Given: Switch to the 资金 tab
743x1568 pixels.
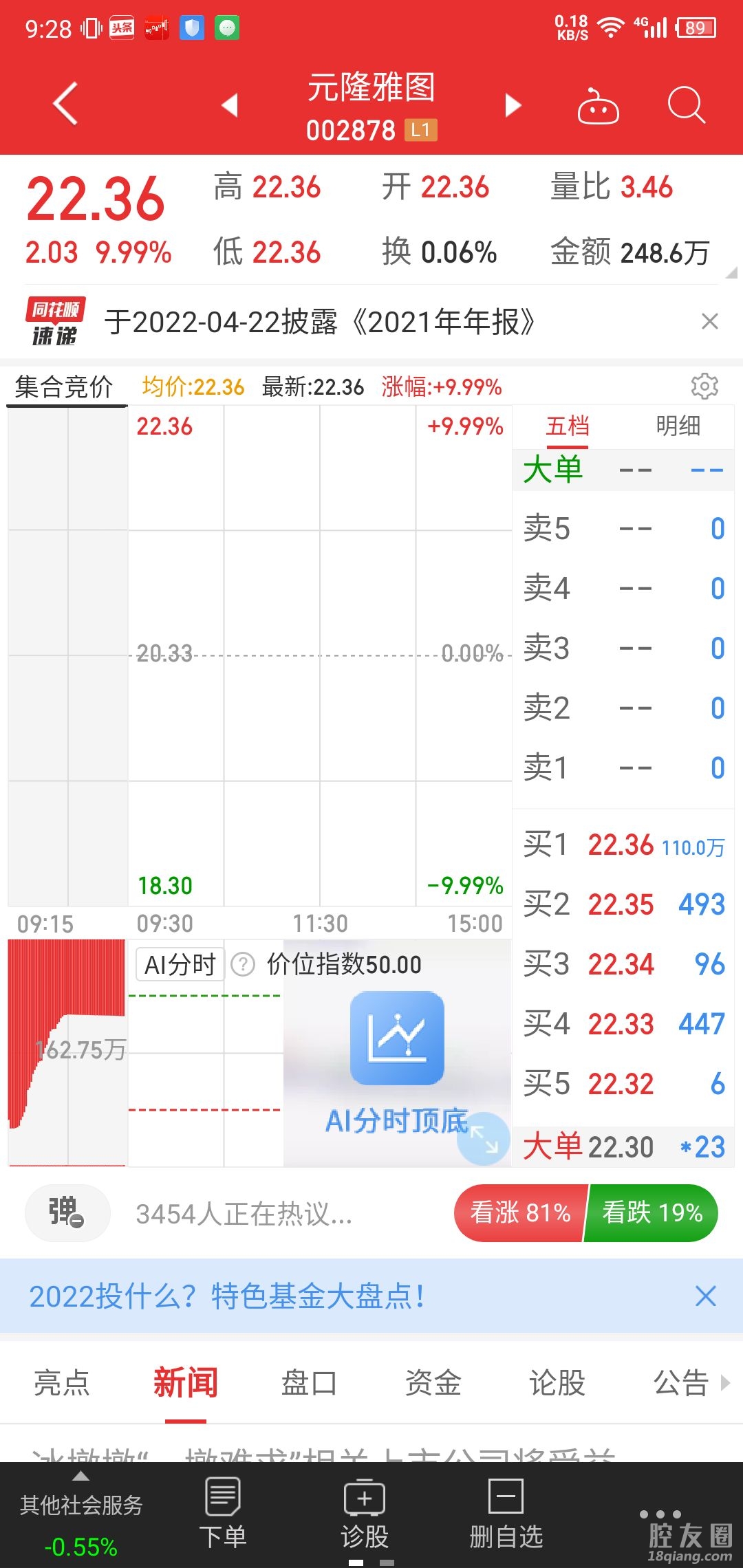Looking at the screenshot, I should (x=433, y=1382).
